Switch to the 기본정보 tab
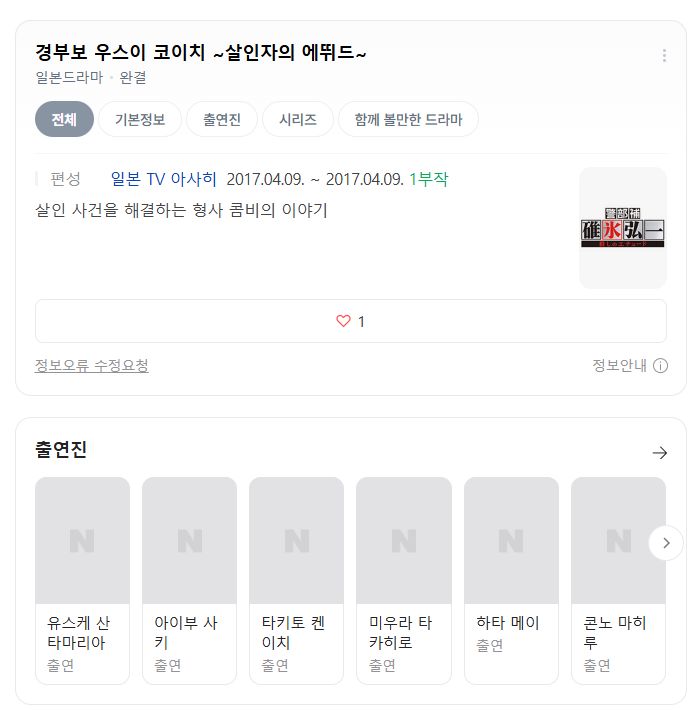Screen dimensions: 699x710 point(140,119)
